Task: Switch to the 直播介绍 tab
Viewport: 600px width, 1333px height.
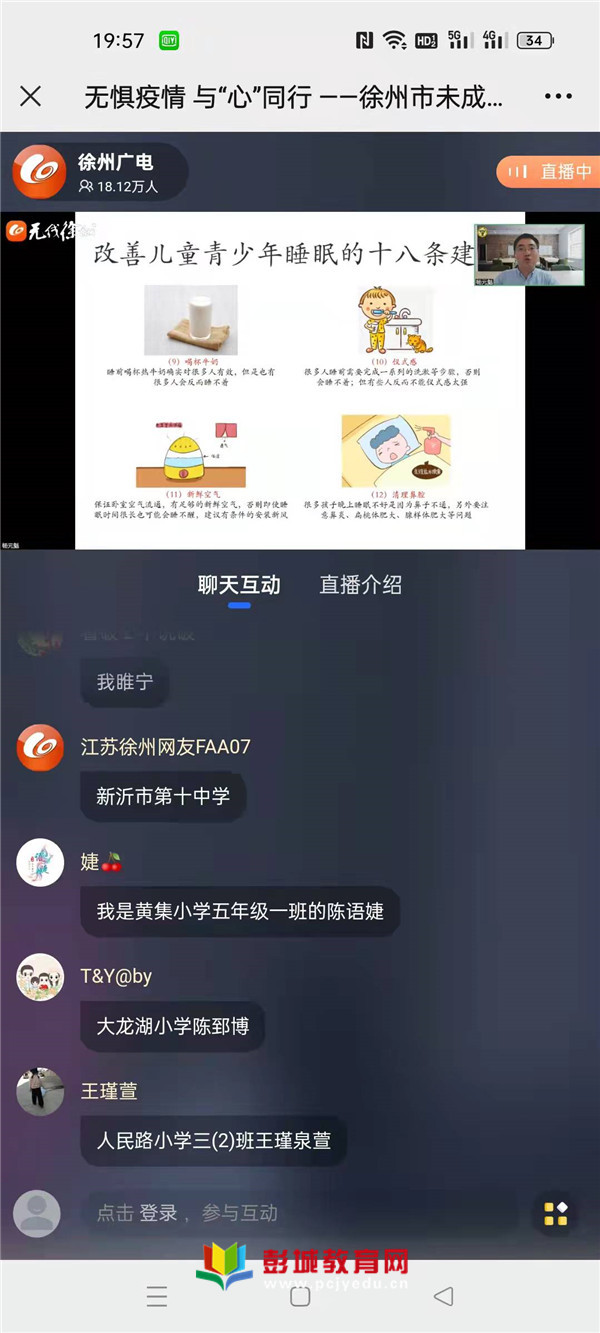Action: [360, 585]
